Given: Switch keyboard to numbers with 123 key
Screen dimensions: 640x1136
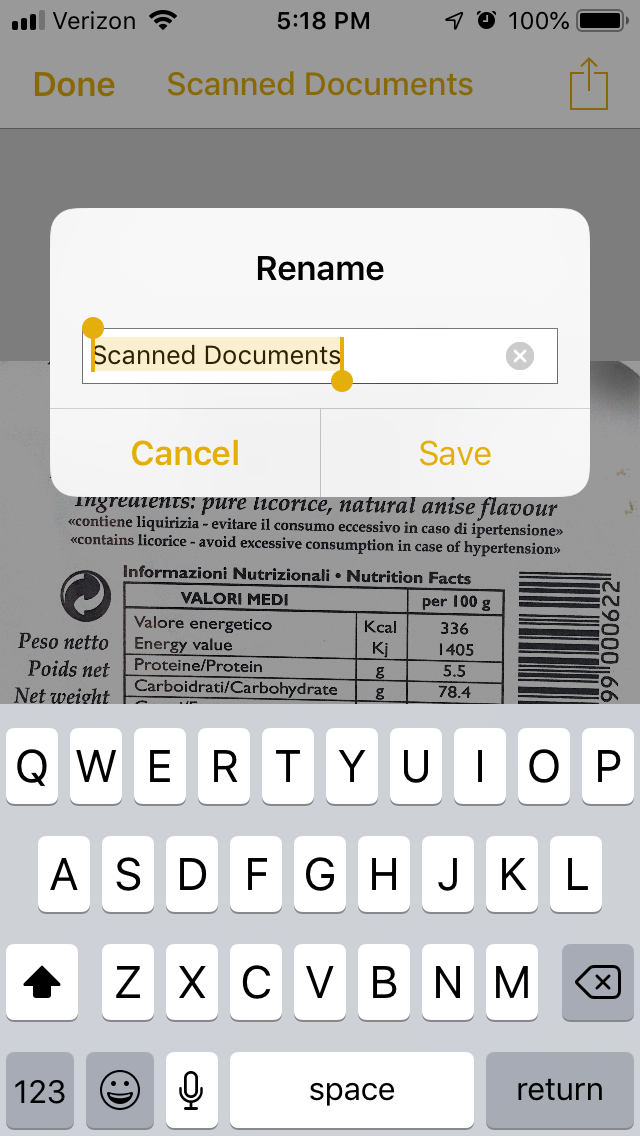Looking at the screenshot, I should (40, 1090).
